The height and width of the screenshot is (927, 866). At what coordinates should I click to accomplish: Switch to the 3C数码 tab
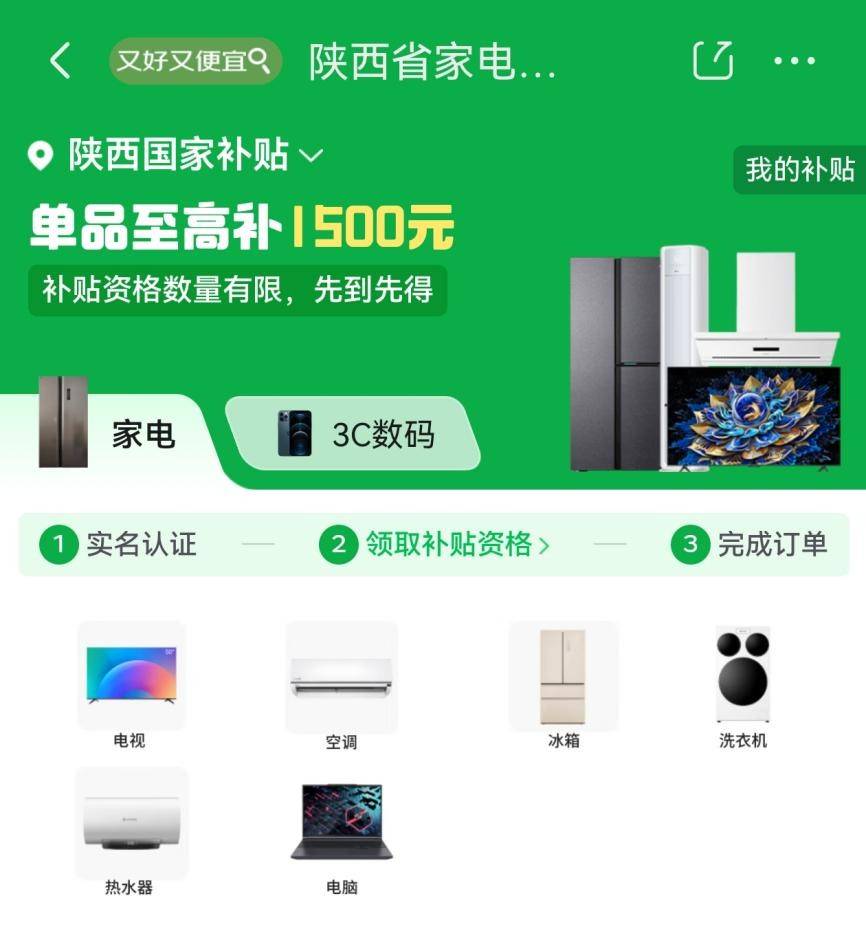pyautogui.click(x=355, y=435)
